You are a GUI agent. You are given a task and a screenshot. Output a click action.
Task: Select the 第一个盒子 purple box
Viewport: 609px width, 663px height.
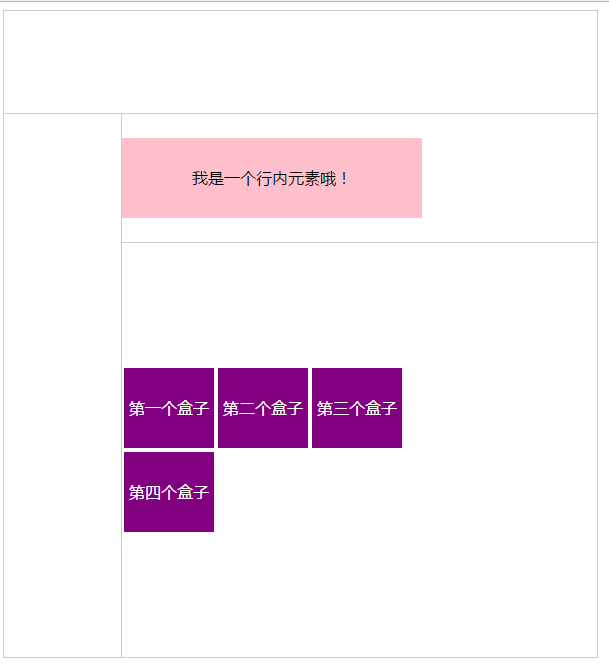coord(169,408)
